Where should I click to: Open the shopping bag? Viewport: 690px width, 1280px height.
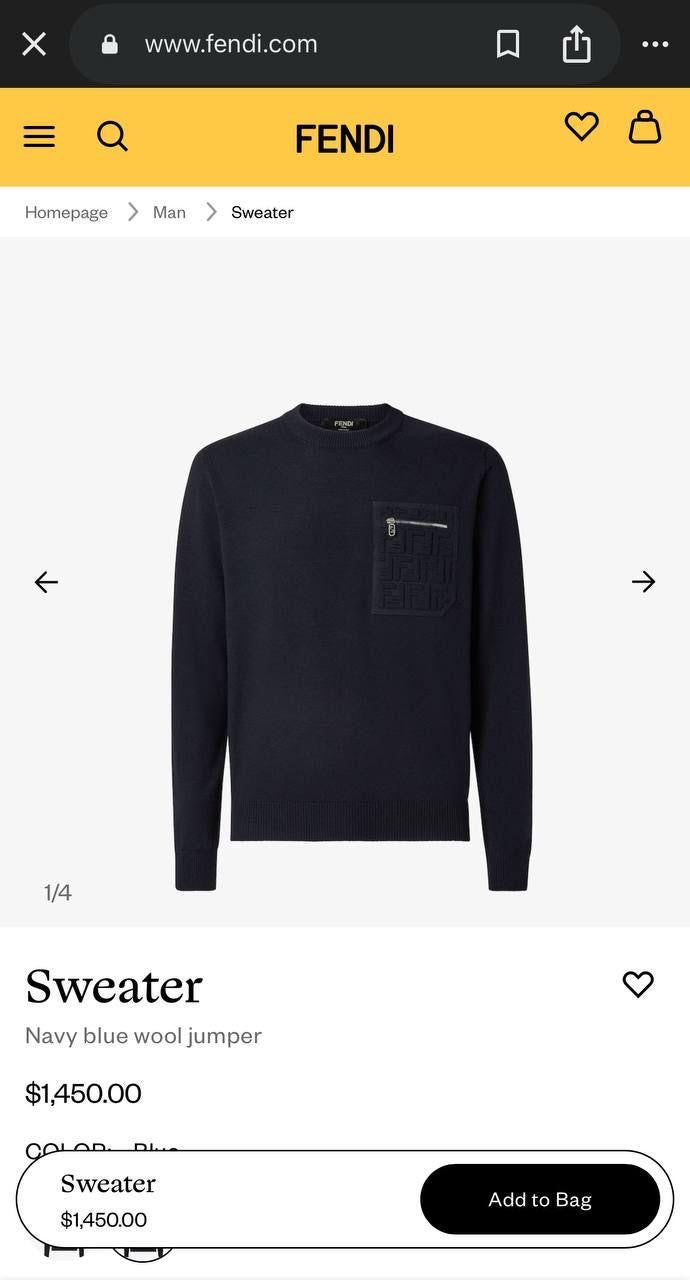(x=645, y=127)
